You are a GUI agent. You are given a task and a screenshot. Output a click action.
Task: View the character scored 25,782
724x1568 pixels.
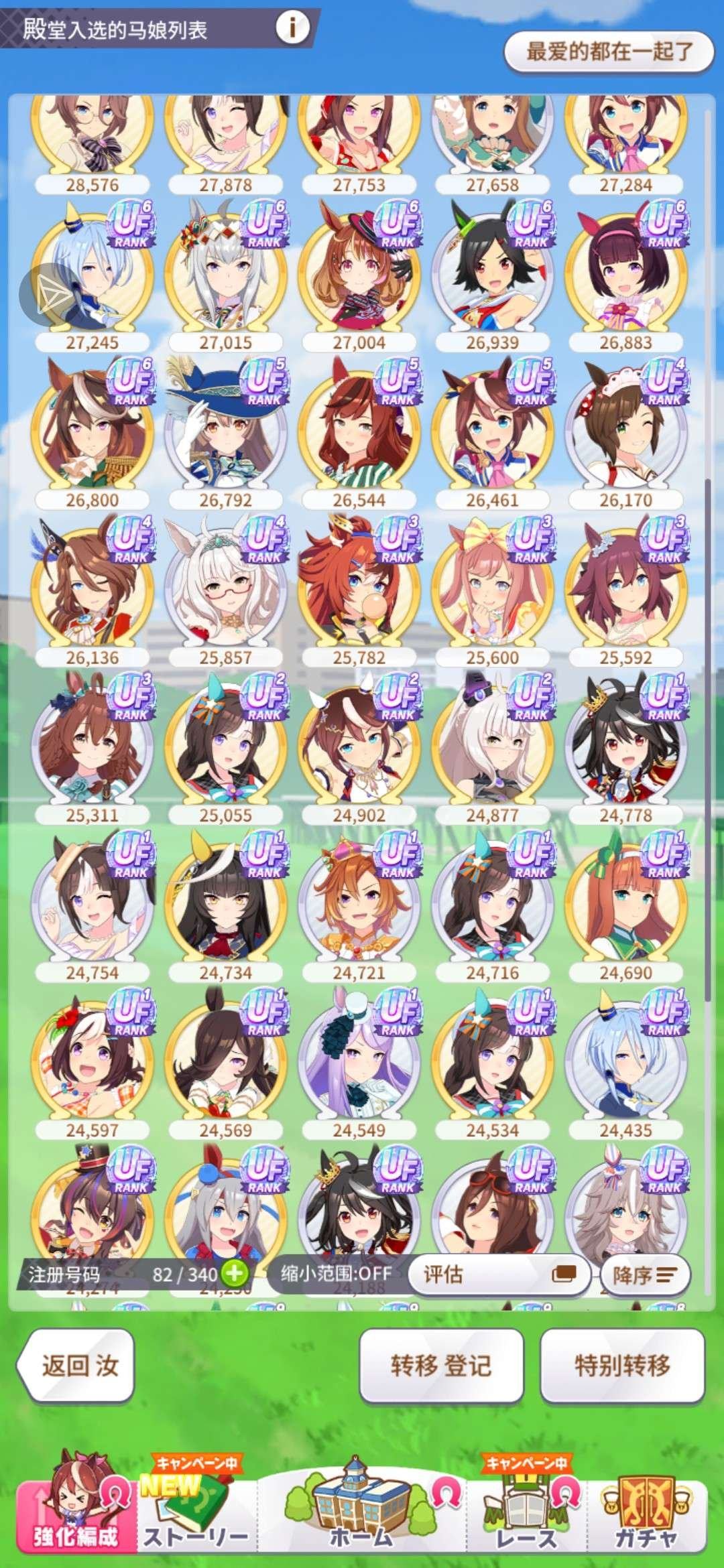(x=359, y=584)
